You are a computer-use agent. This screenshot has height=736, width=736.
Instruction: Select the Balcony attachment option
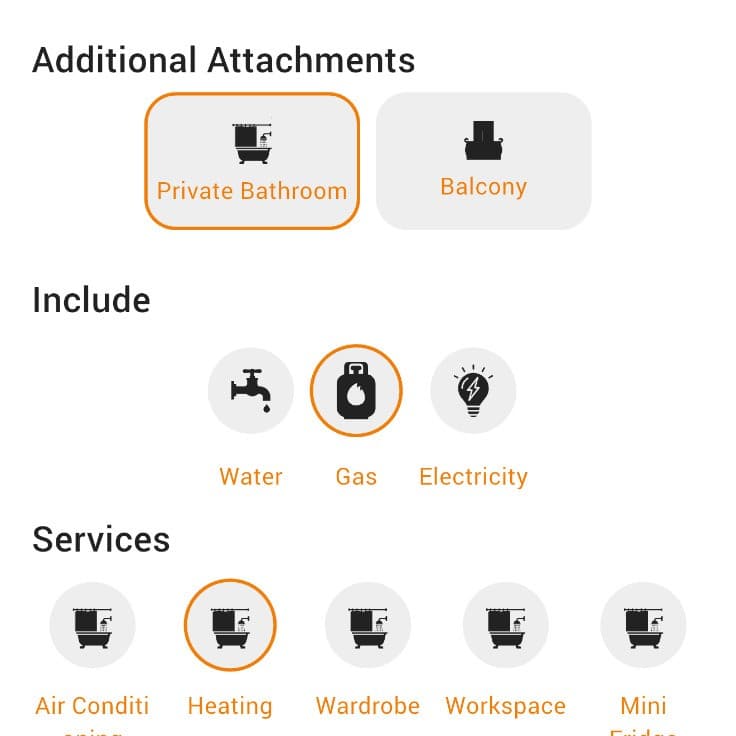pyautogui.click(x=483, y=161)
